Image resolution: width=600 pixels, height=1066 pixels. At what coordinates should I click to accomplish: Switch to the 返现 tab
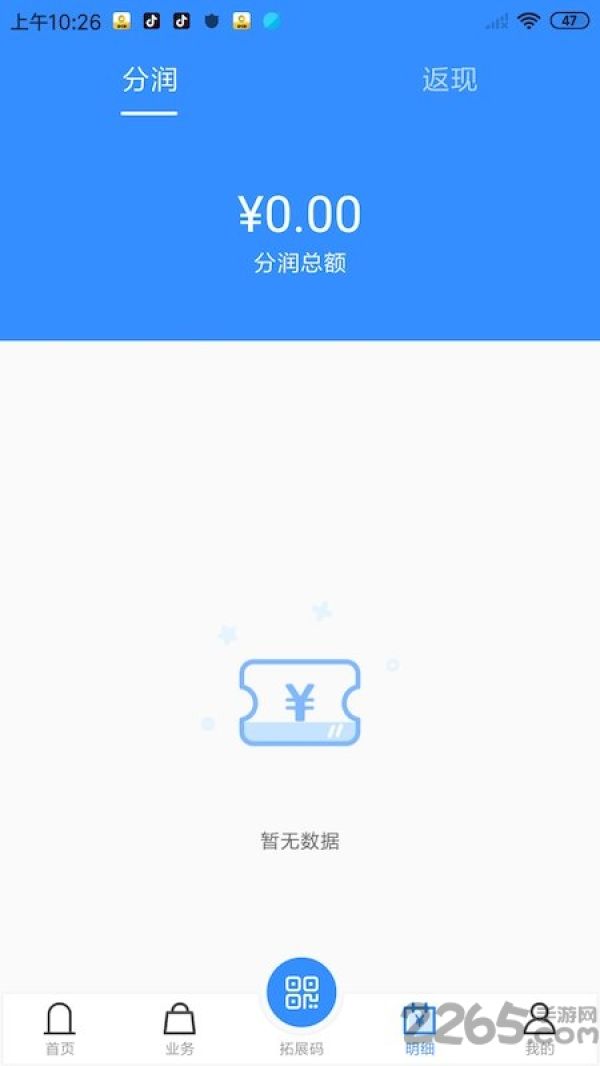point(449,80)
